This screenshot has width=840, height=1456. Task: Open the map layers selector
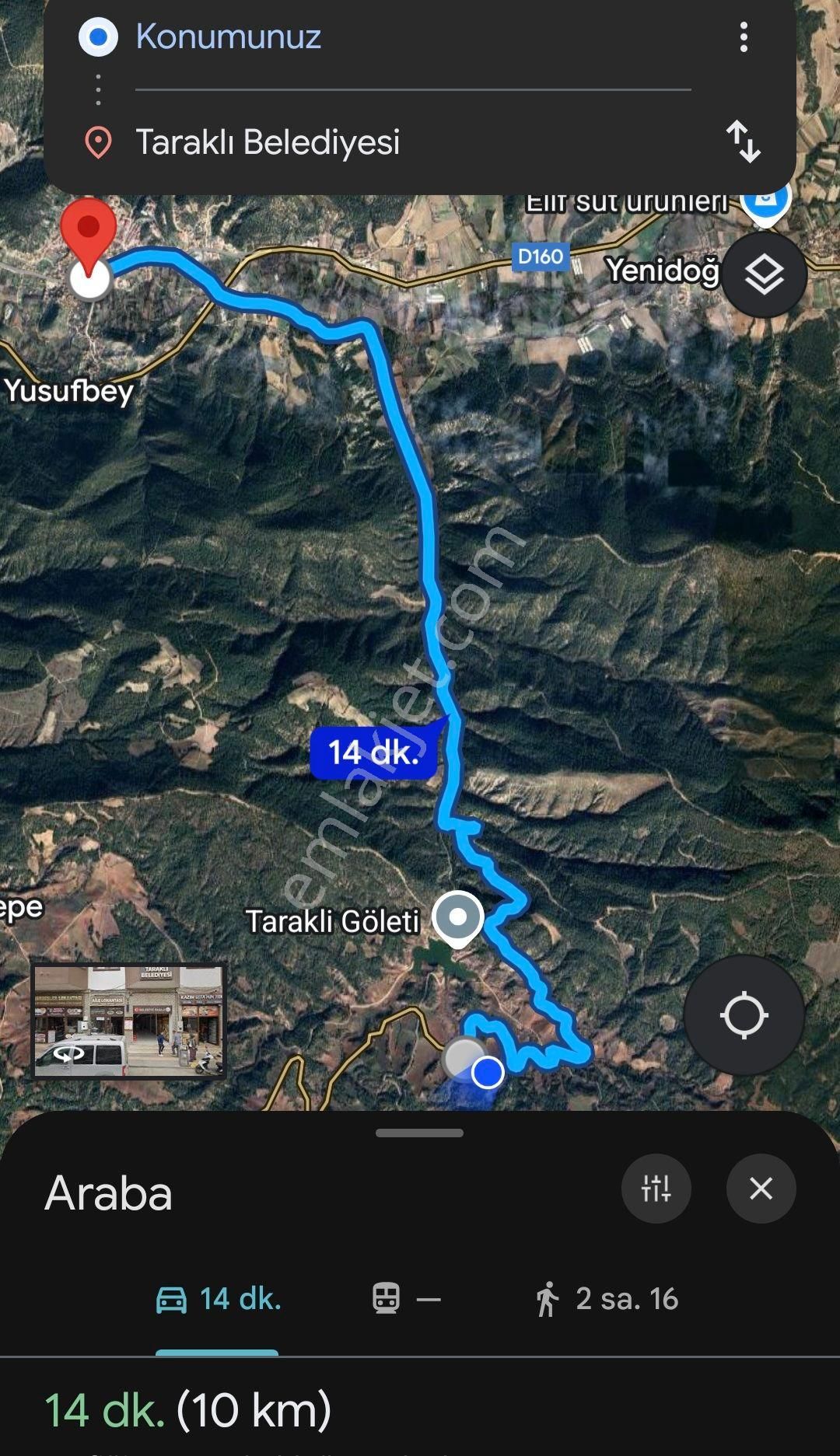pos(764,275)
